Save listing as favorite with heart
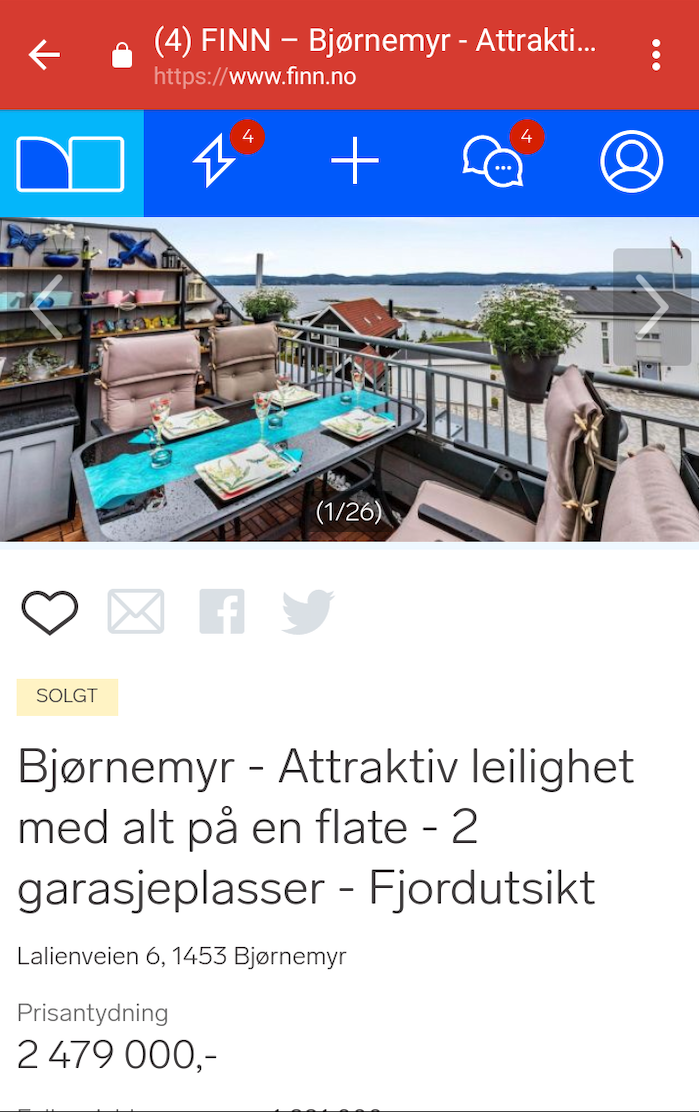The width and height of the screenshot is (699, 1112). tap(50, 612)
